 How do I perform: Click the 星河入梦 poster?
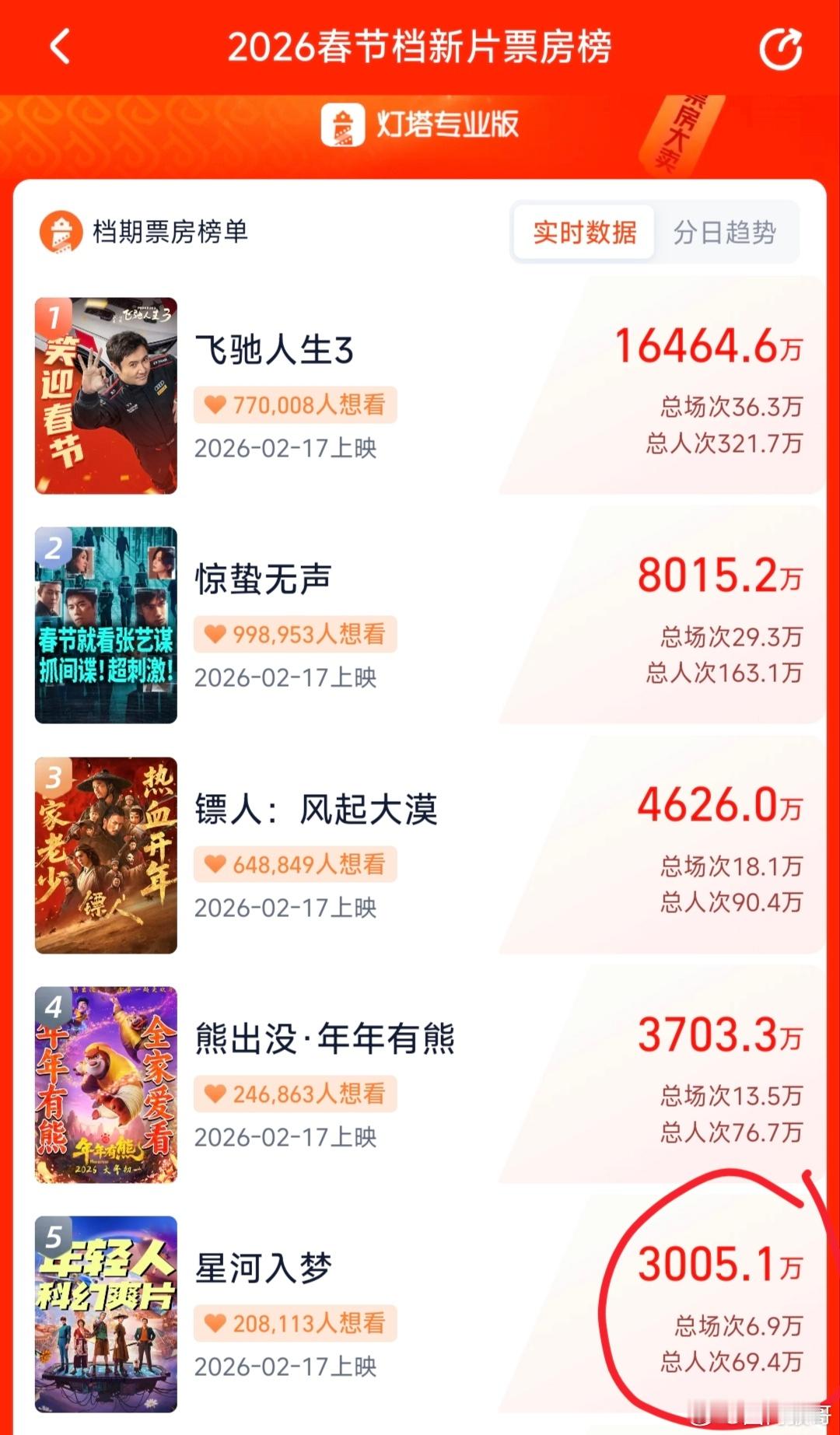pos(106,1314)
